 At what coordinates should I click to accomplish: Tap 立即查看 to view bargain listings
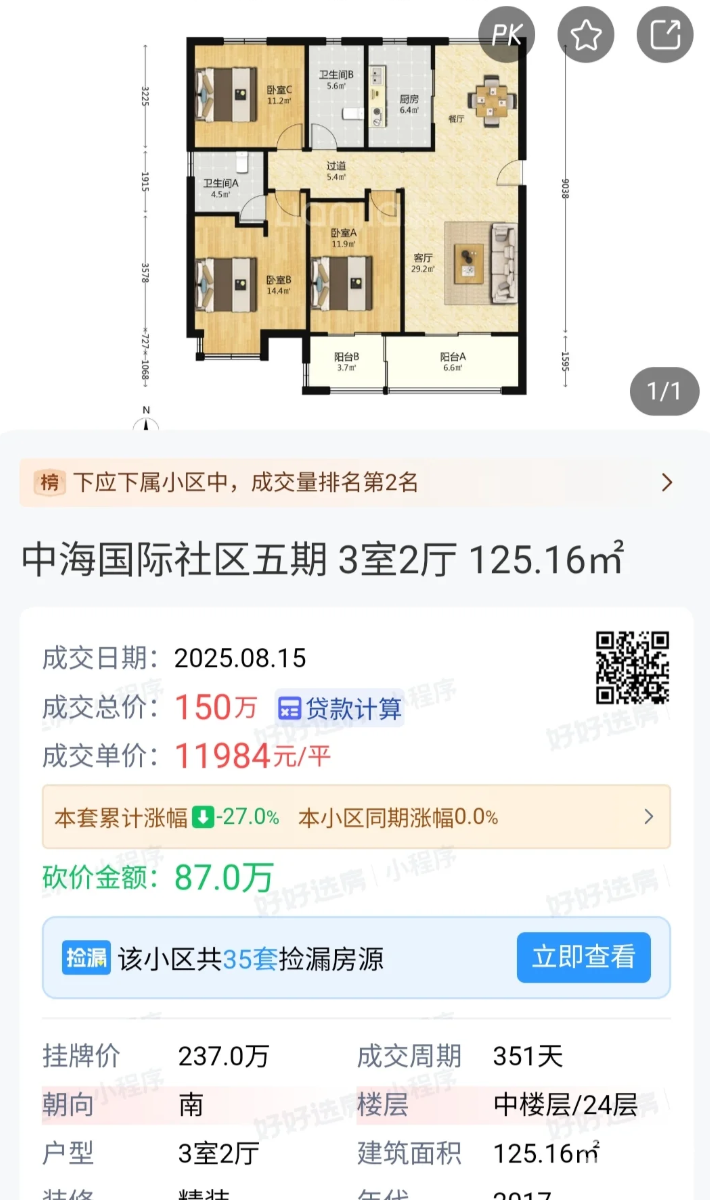(583, 957)
